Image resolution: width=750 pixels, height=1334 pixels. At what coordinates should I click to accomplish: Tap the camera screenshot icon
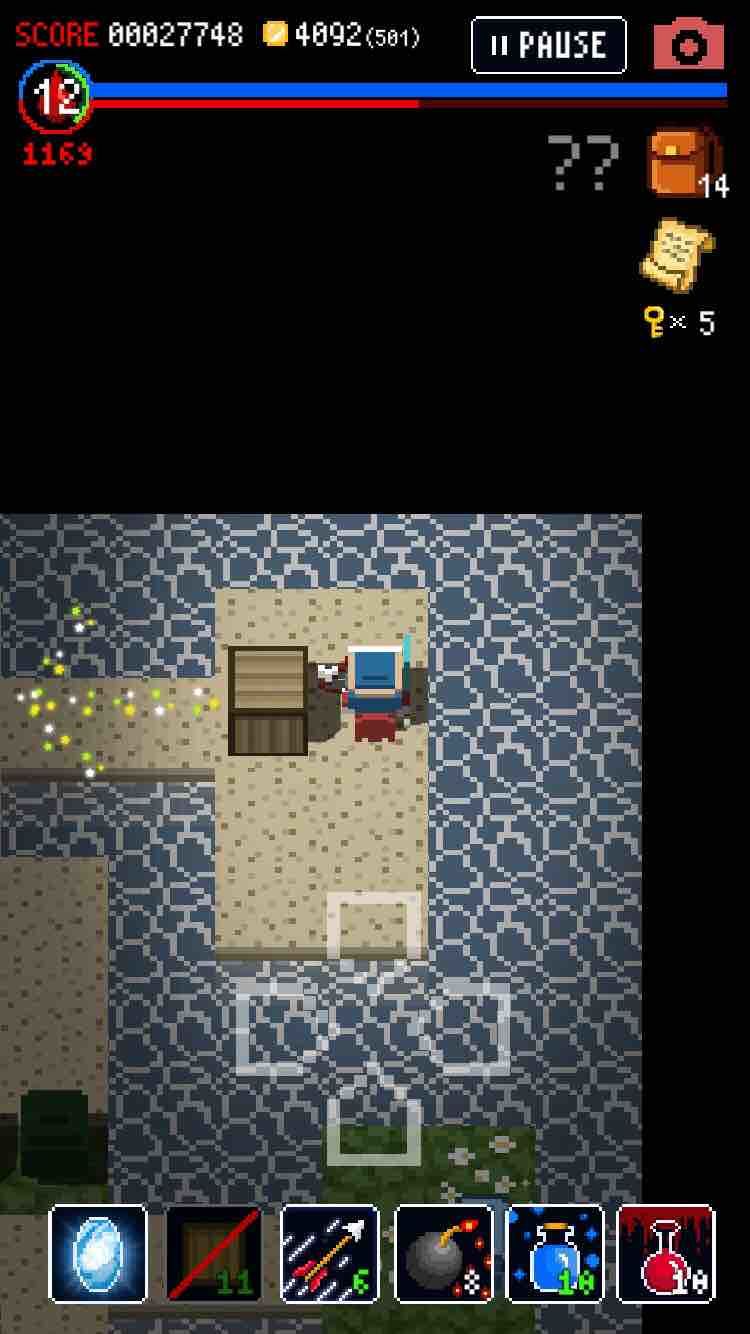686,44
